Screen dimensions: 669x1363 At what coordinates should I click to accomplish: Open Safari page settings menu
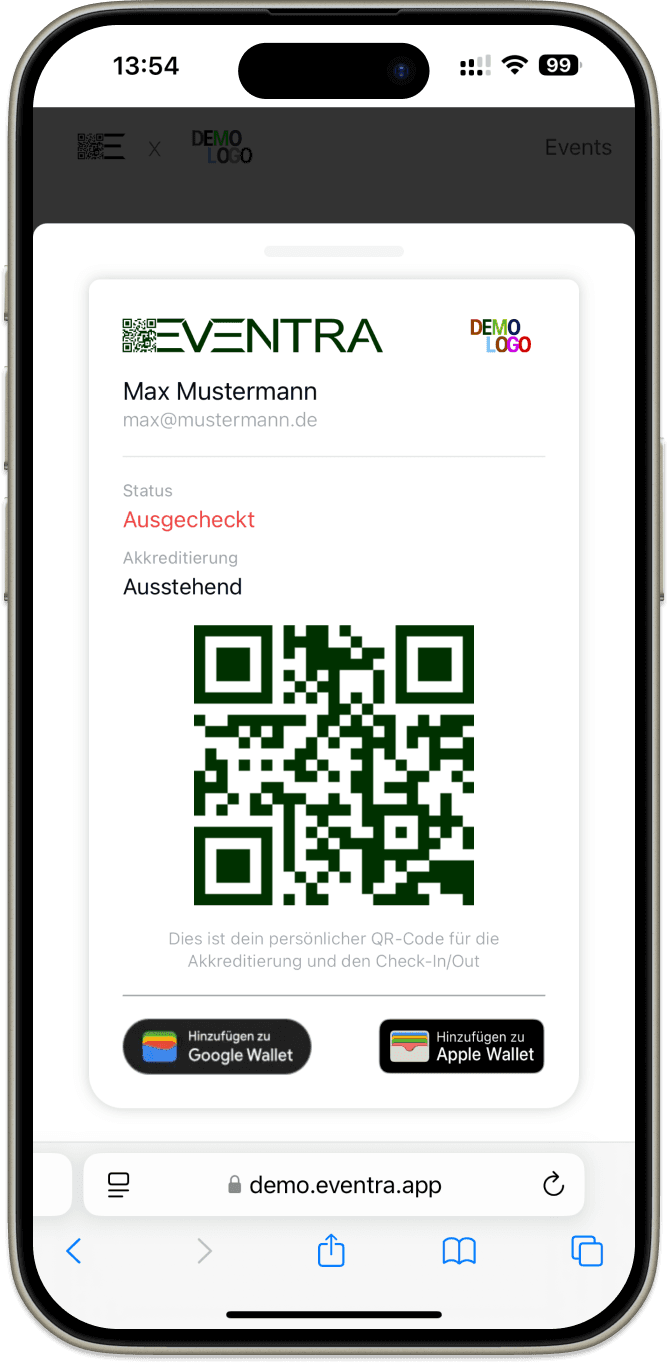tap(119, 1185)
